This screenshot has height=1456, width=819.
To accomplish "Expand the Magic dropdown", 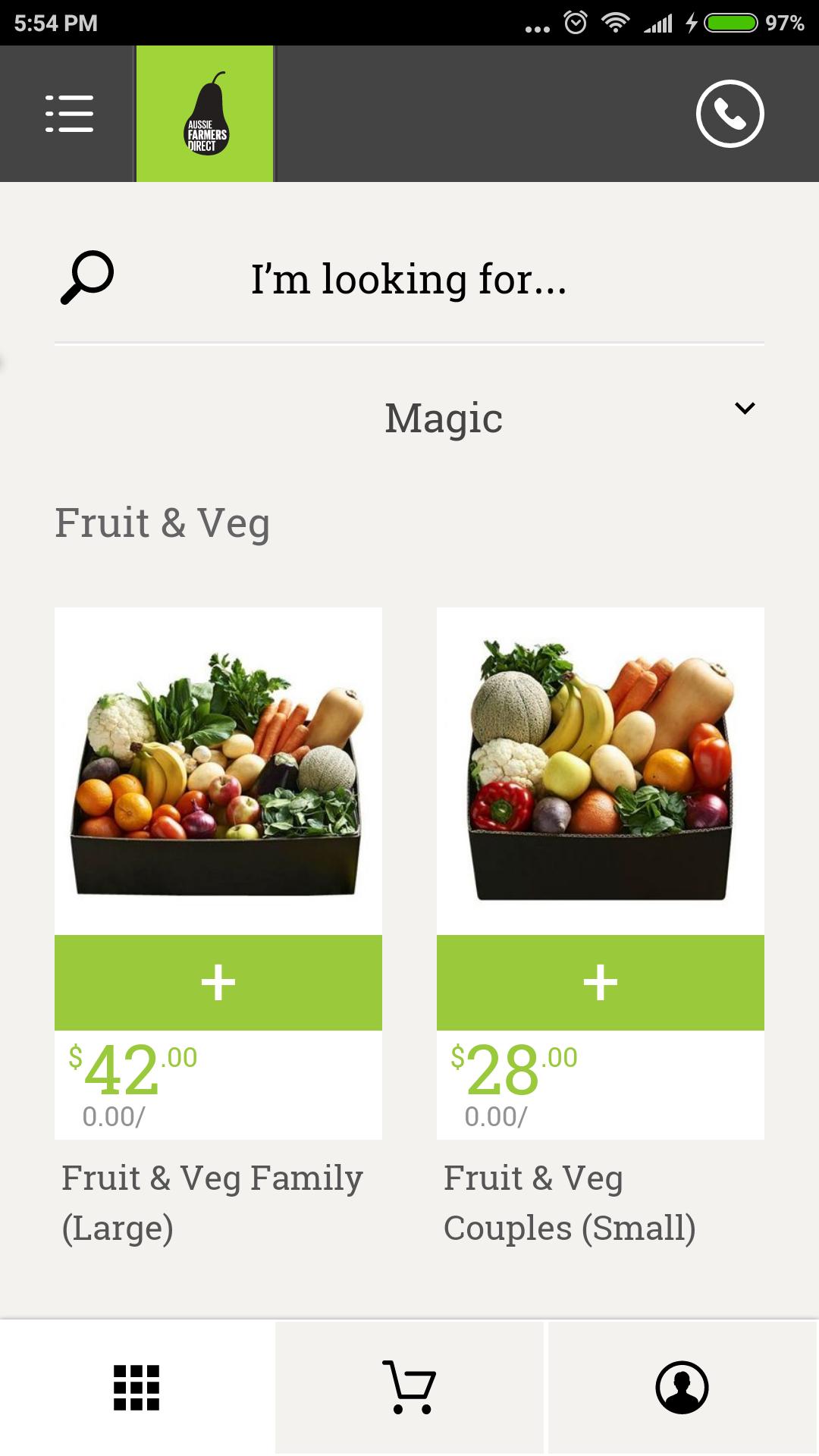I will 745,409.
